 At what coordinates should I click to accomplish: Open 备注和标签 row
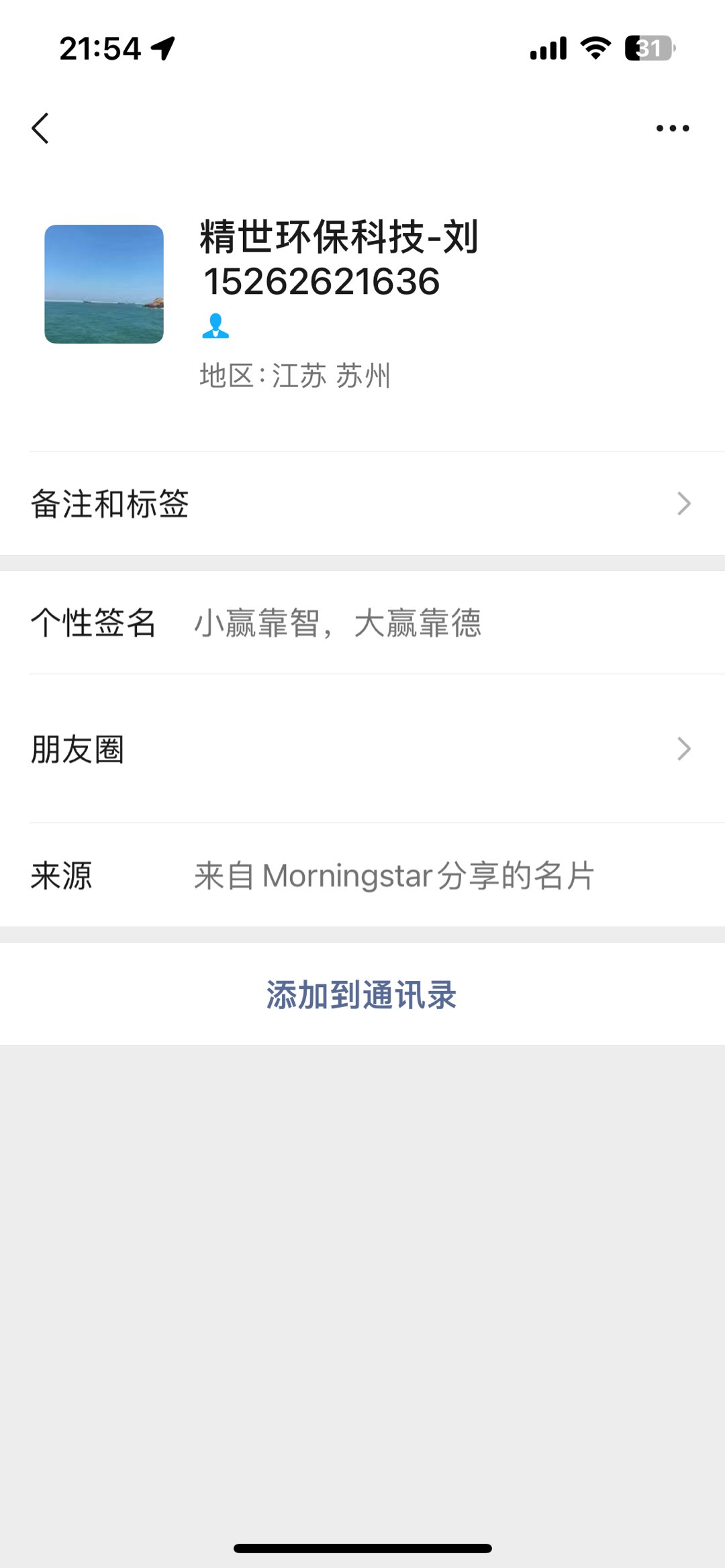[x=362, y=504]
